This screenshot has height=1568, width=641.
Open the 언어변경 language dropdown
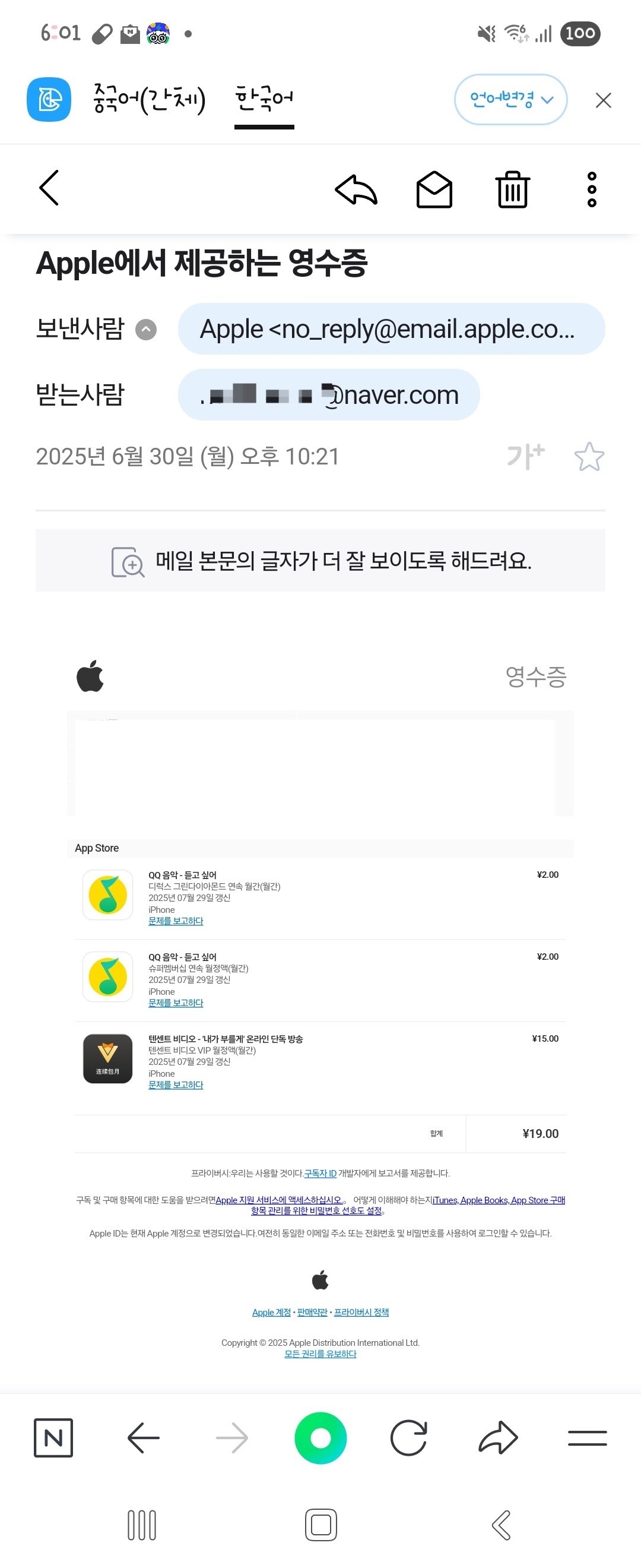pos(510,99)
